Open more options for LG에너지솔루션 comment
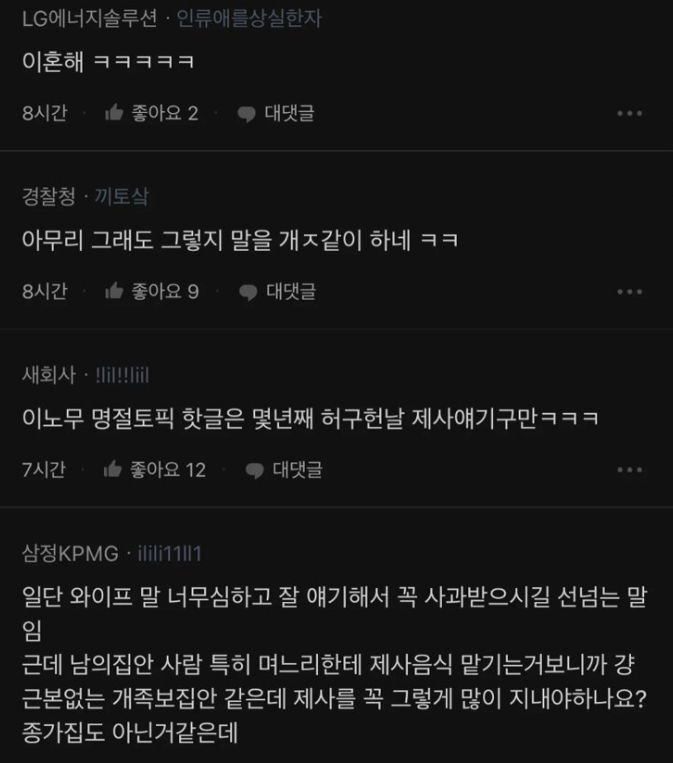673x763 pixels. pos(629,113)
